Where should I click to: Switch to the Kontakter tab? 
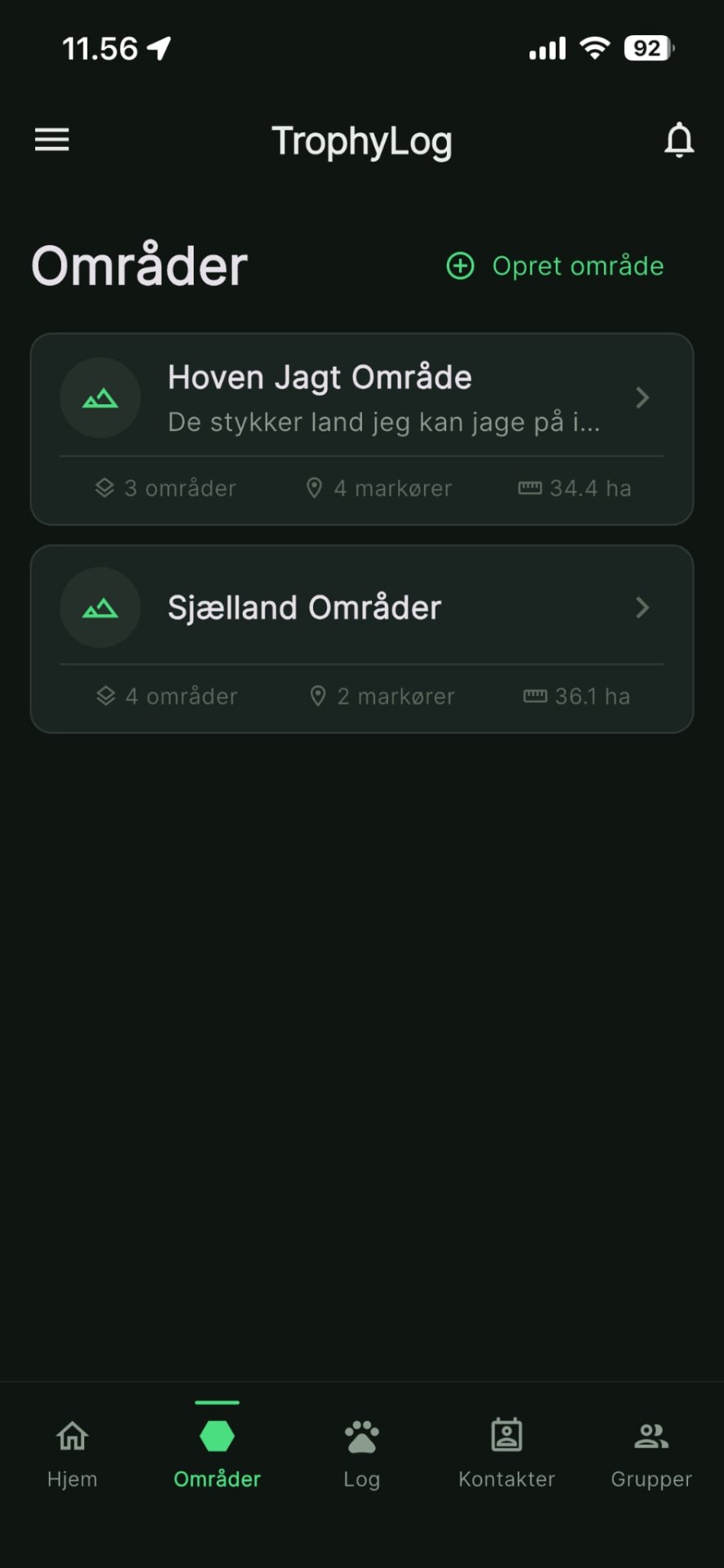pos(507,1454)
